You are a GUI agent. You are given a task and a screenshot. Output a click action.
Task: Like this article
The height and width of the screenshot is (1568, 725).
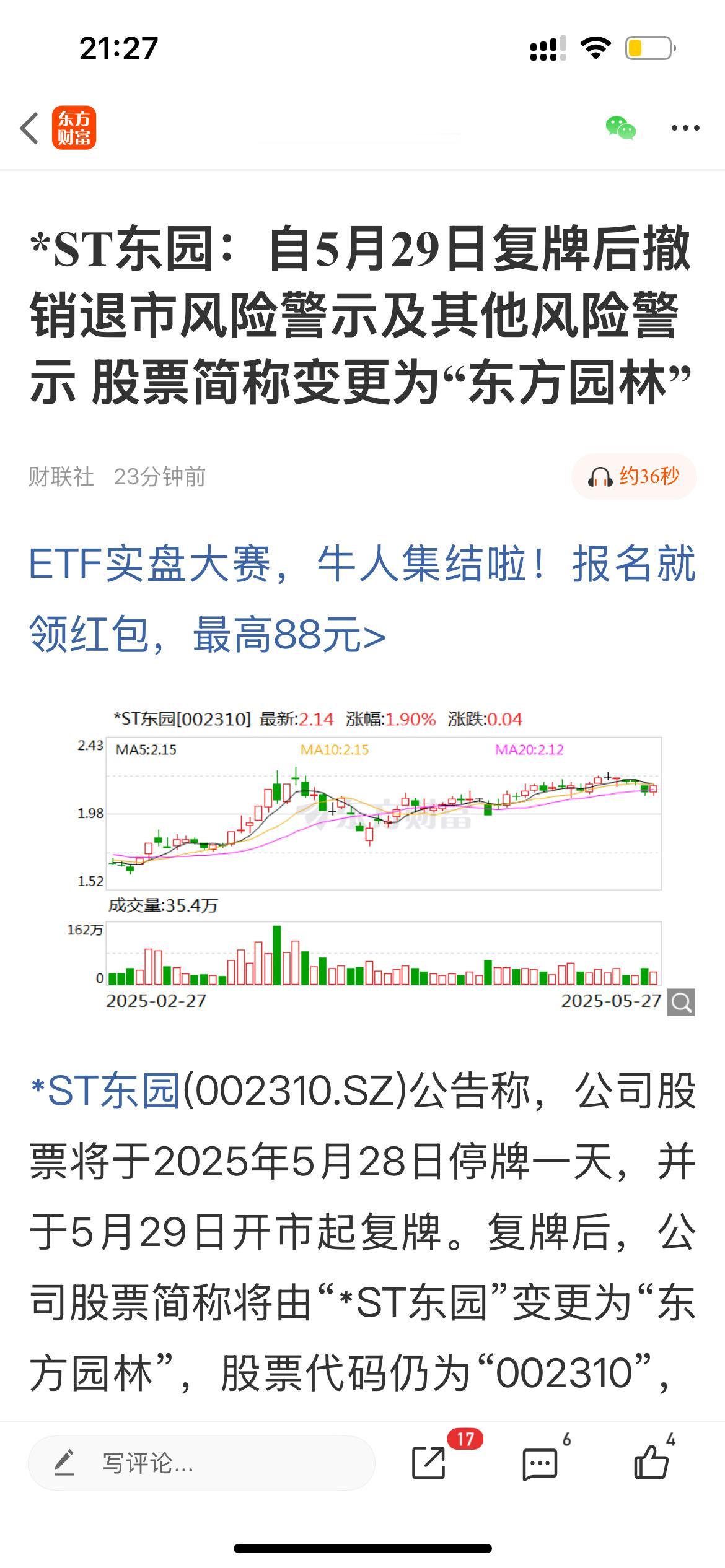point(651,1462)
